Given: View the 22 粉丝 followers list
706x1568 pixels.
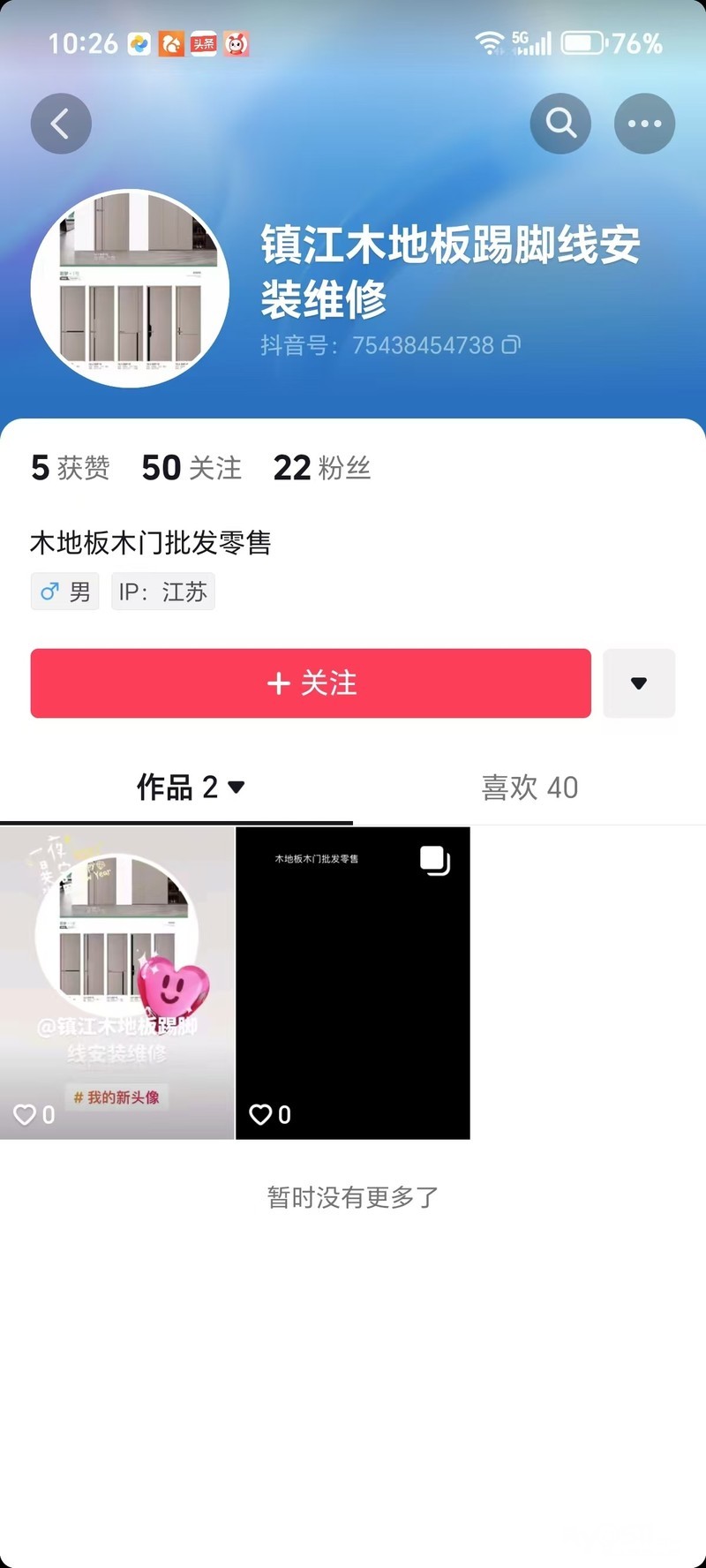Looking at the screenshot, I should coord(321,467).
